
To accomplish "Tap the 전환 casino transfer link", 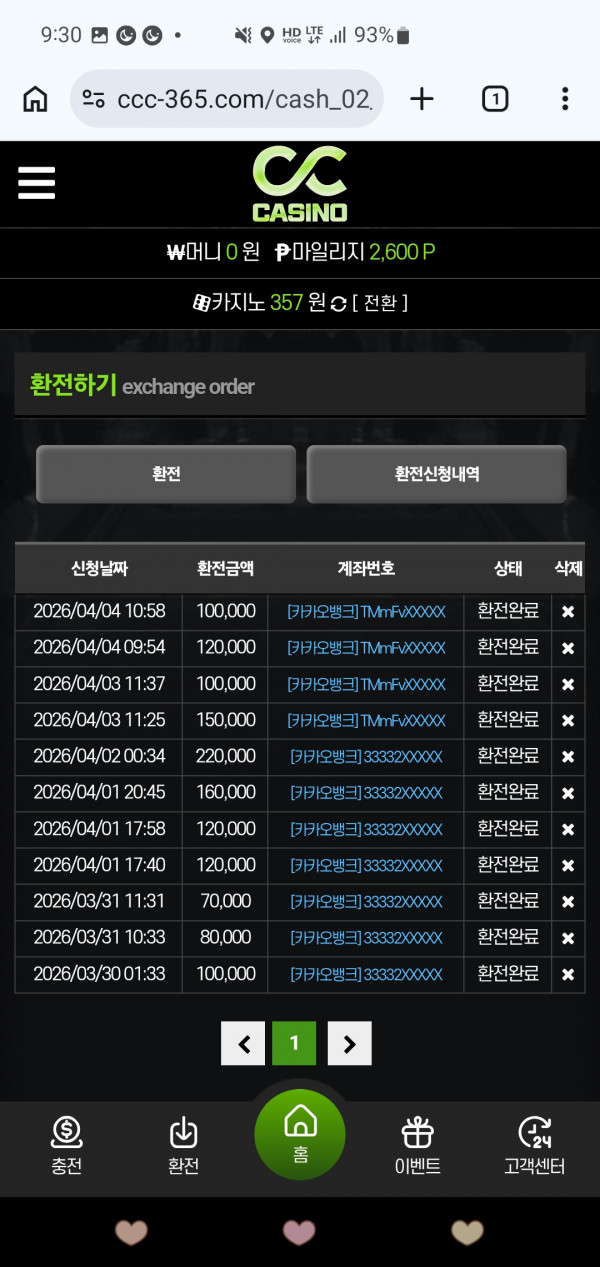I will 379,302.
